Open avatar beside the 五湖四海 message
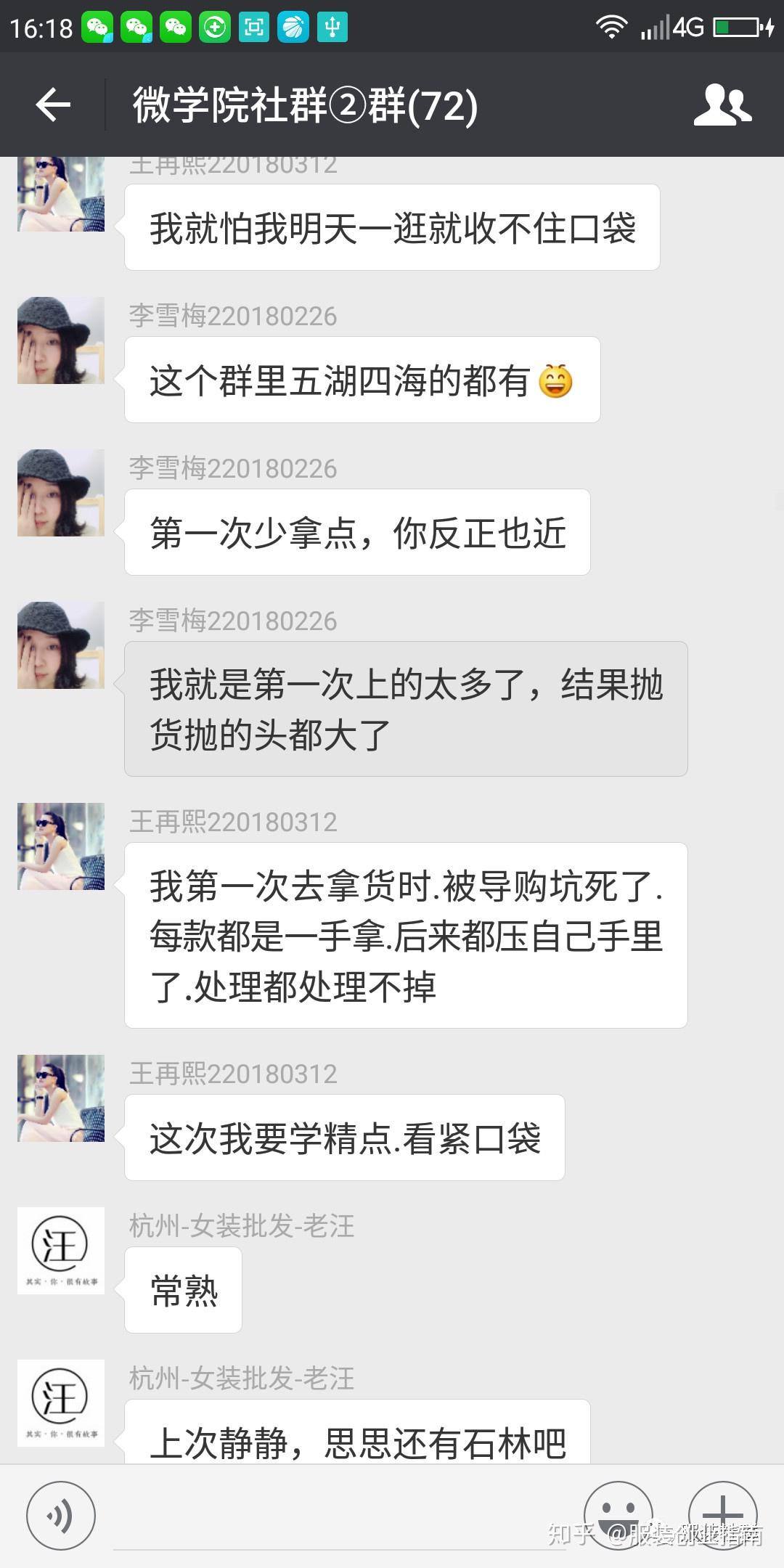This screenshot has height=1568, width=784. [x=61, y=340]
